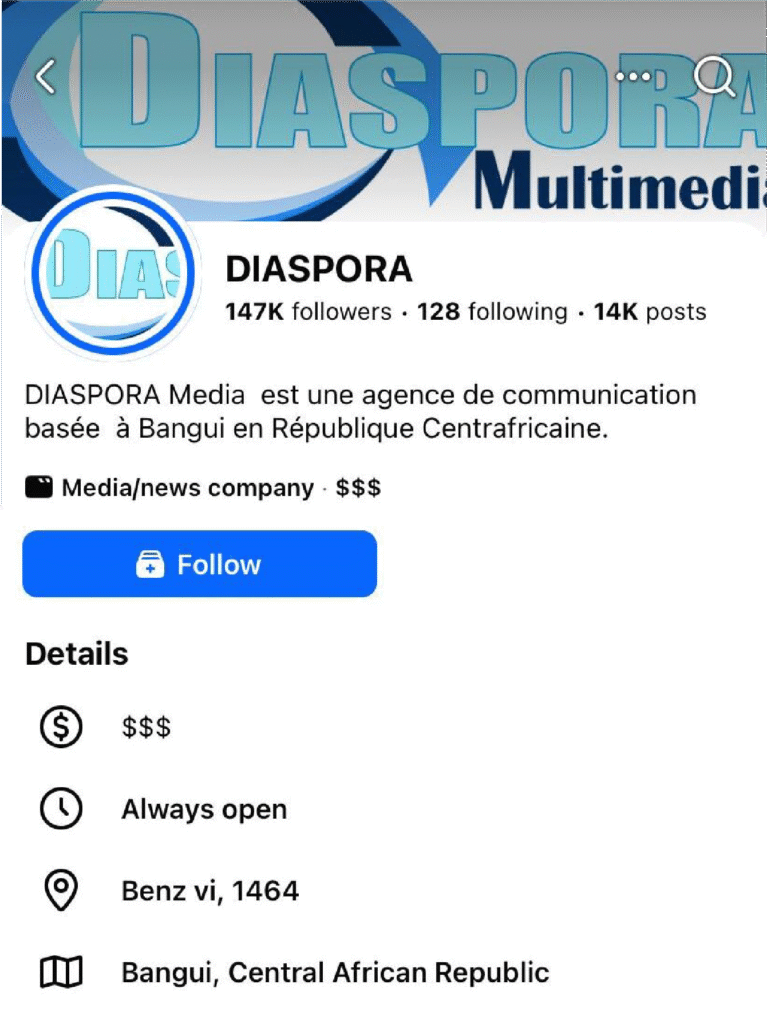
Task: Go back using the top-left arrow
Action: (46, 76)
